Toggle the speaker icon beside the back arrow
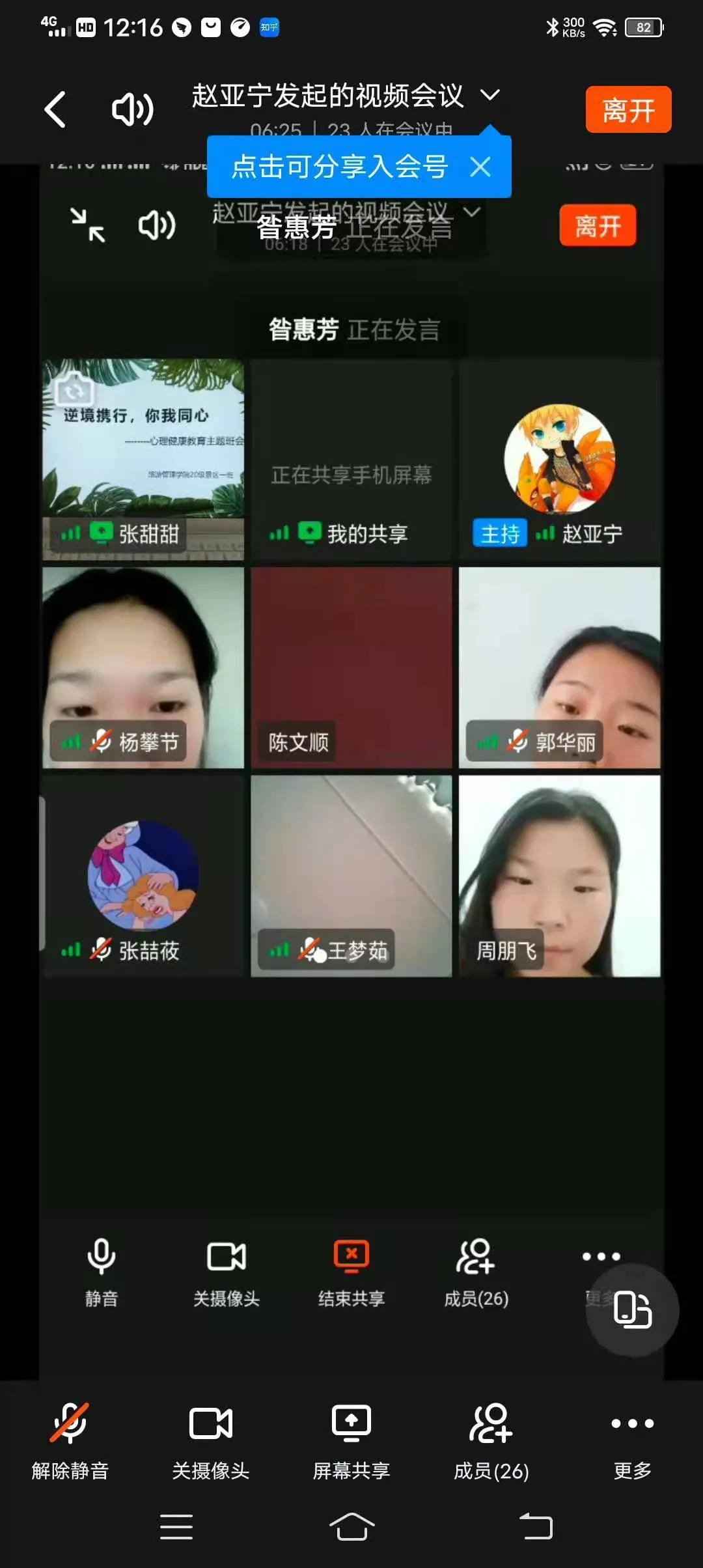The height and width of the screenshot is (1568, 703). (133, 109)
